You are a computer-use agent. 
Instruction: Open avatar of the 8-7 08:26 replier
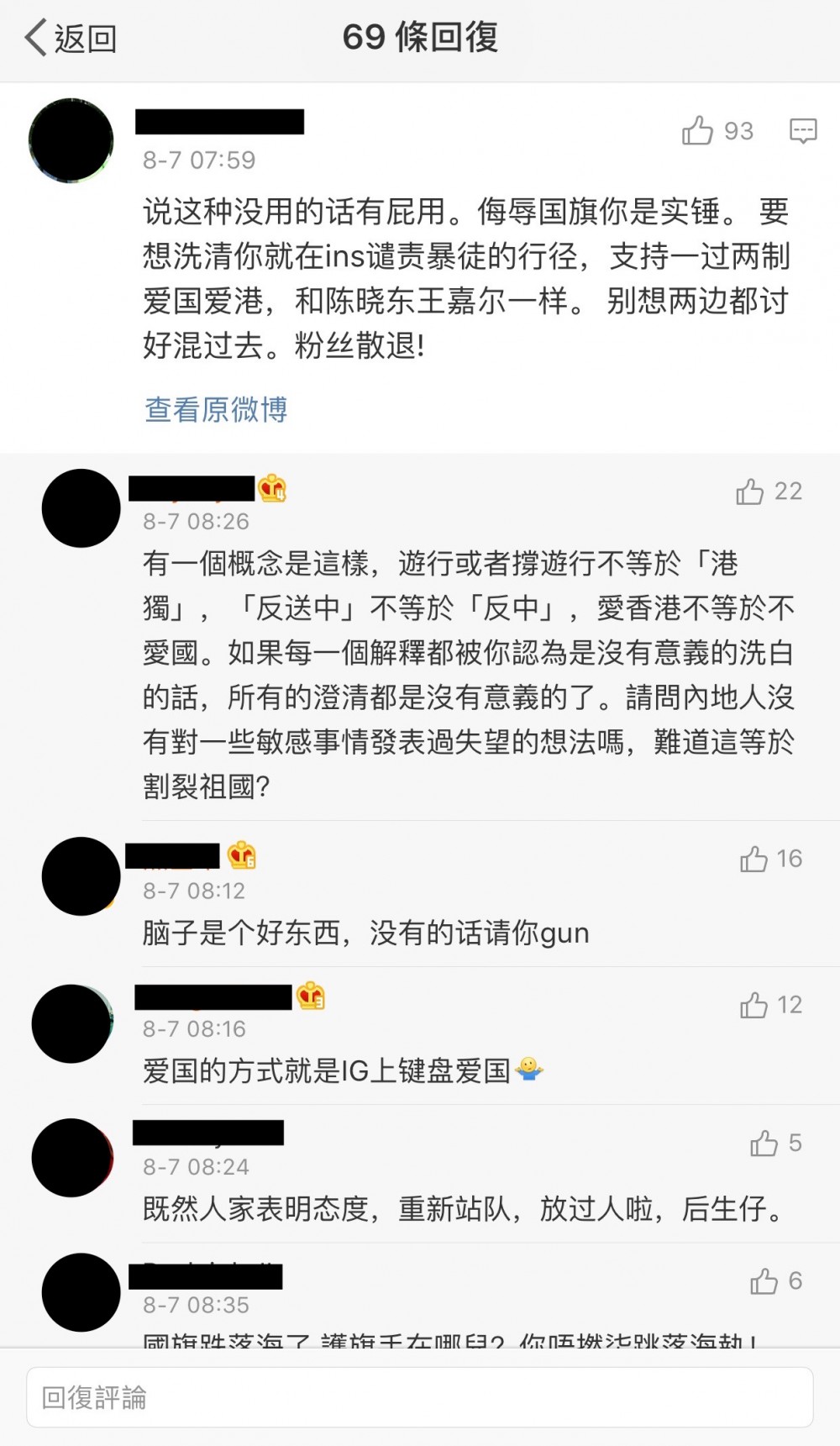pyautogui.click(x=81, y=508)
